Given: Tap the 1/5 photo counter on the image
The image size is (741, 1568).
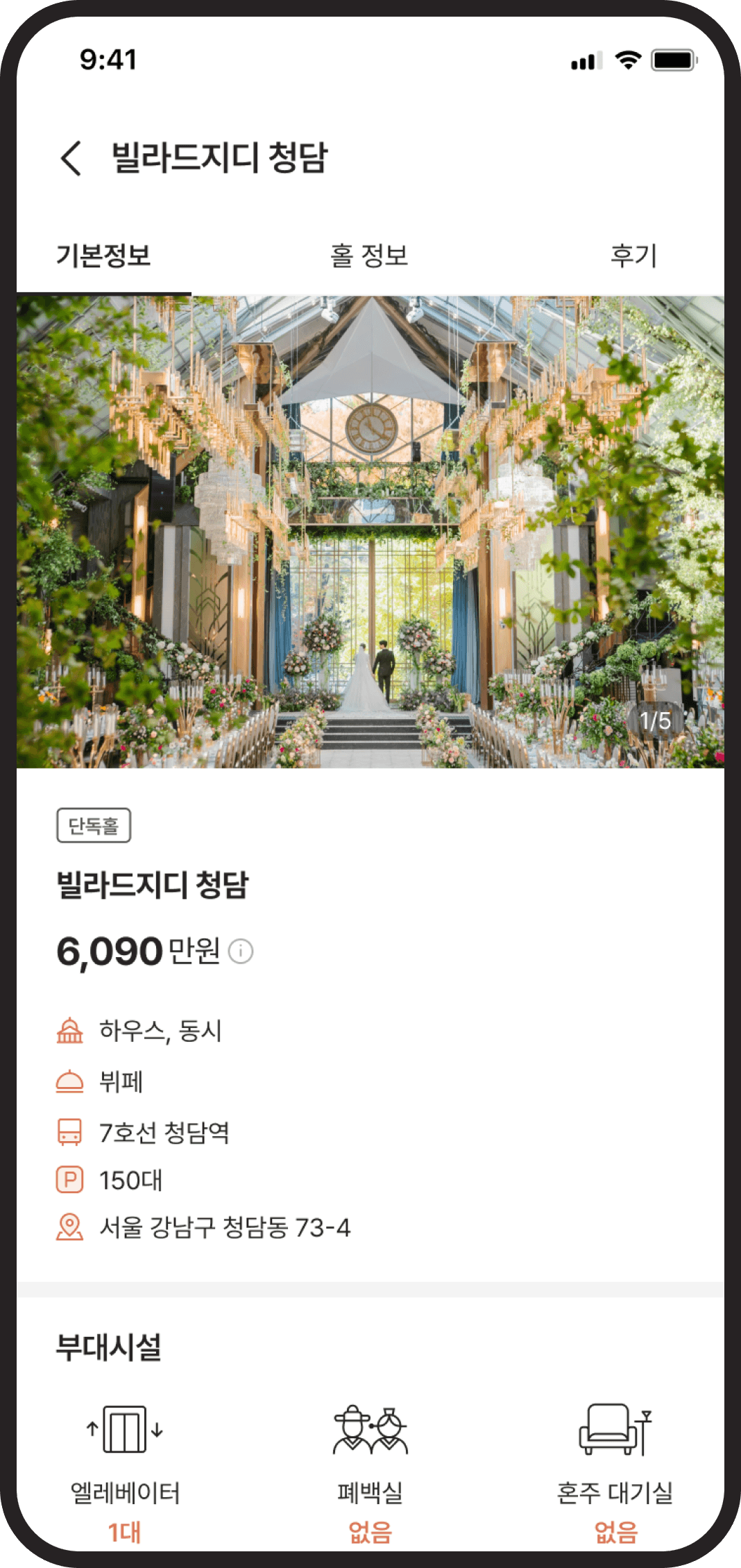Looking at the screenshot, I should click(x=655, y=722).
